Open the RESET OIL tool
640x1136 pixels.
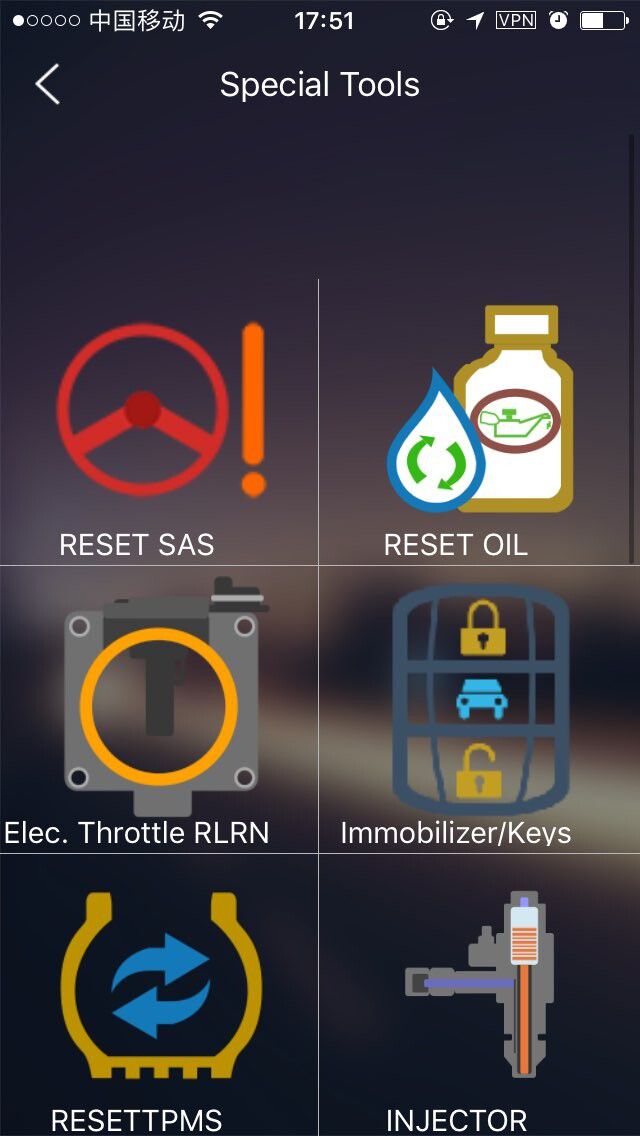(480, 425)
